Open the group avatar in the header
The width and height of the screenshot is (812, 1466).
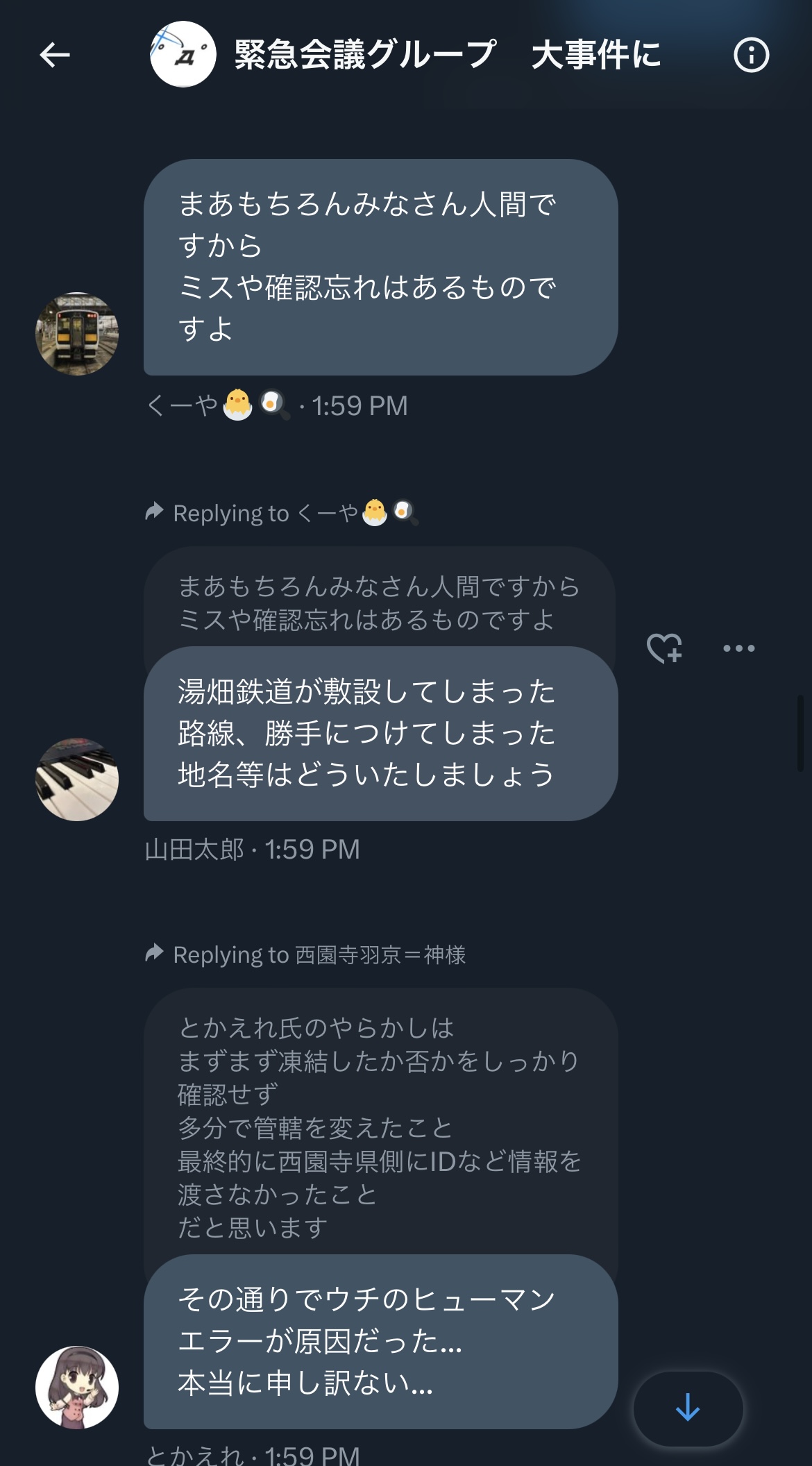[183, 54]
